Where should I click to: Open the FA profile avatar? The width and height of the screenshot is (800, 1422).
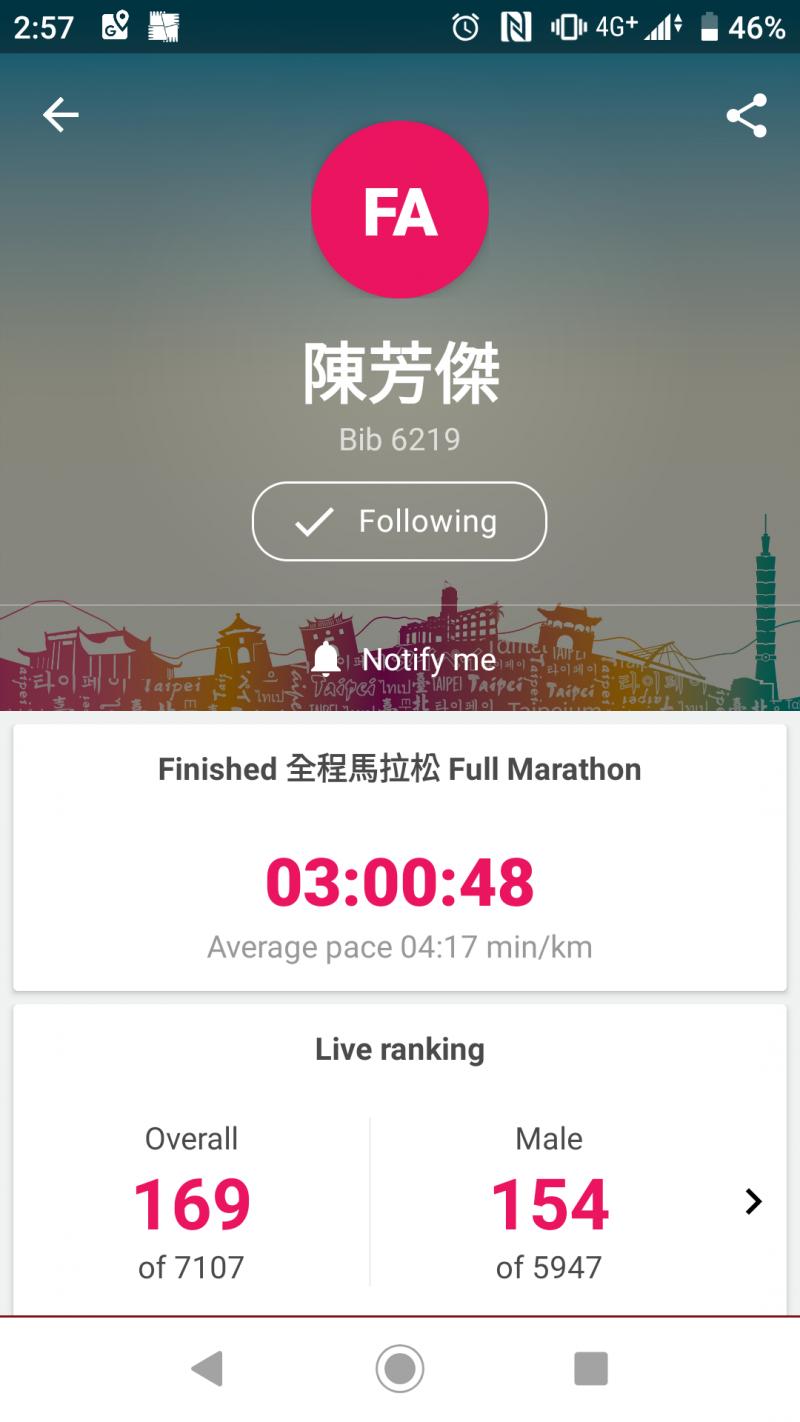[400, 210]
